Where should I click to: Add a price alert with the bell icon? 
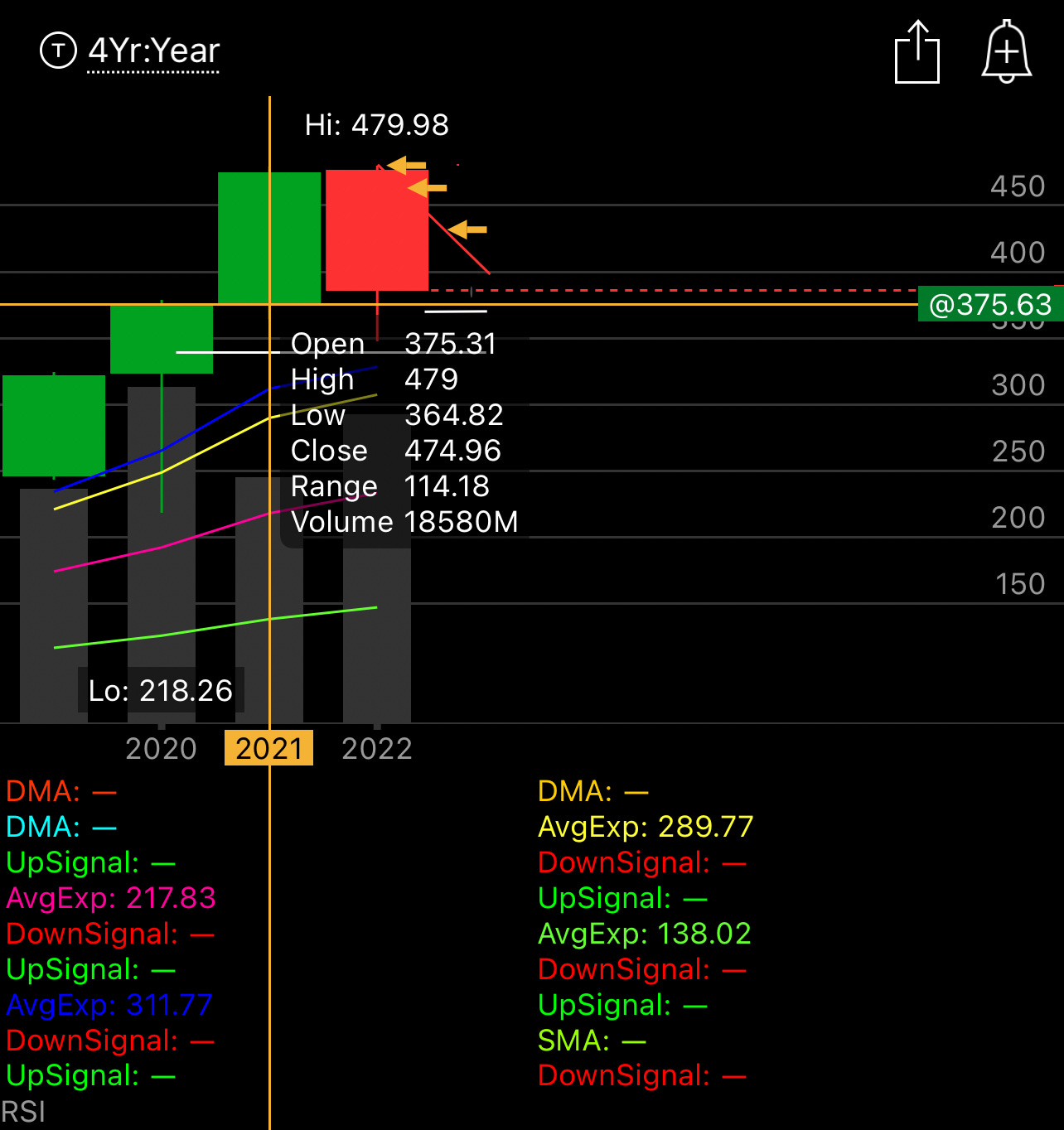(1006, 52)
